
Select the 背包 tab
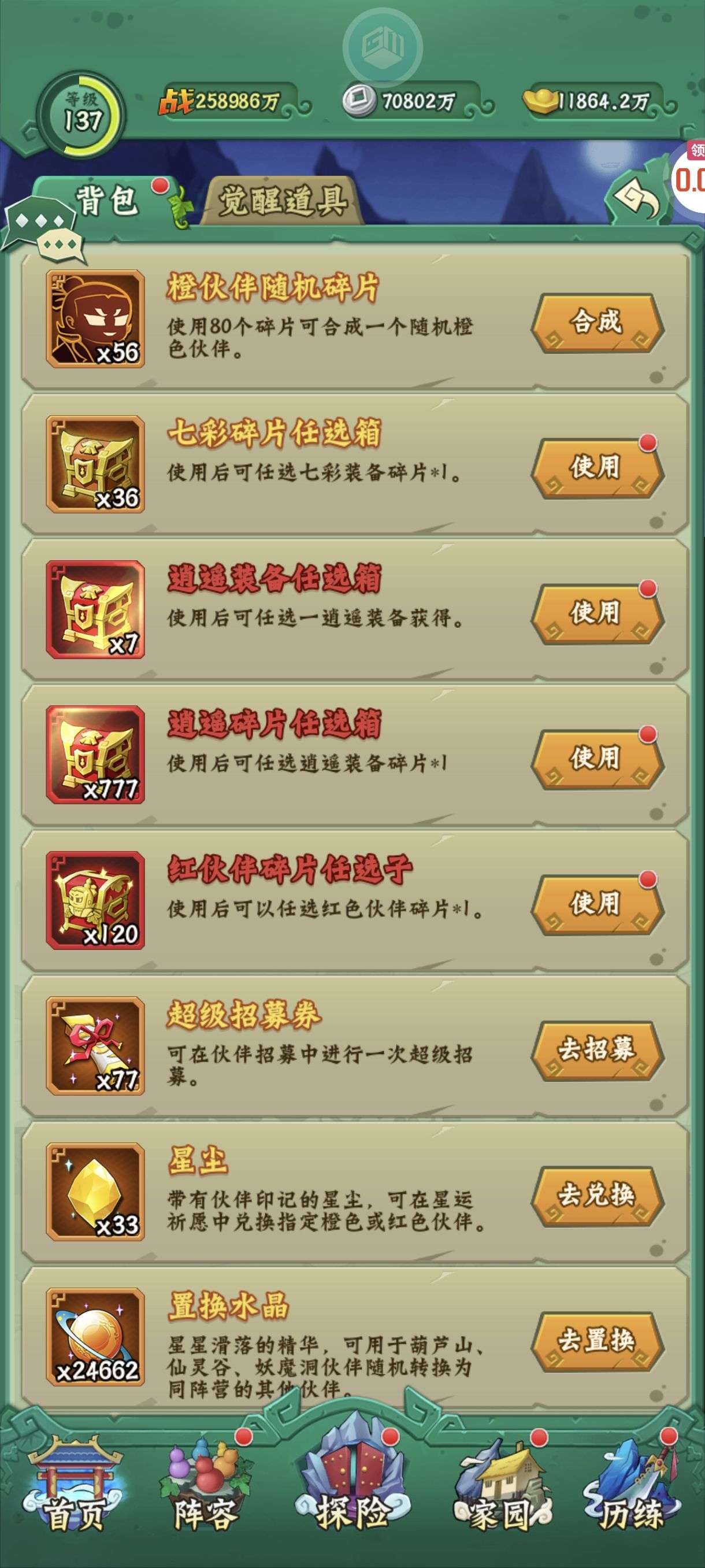coord(106,201)
